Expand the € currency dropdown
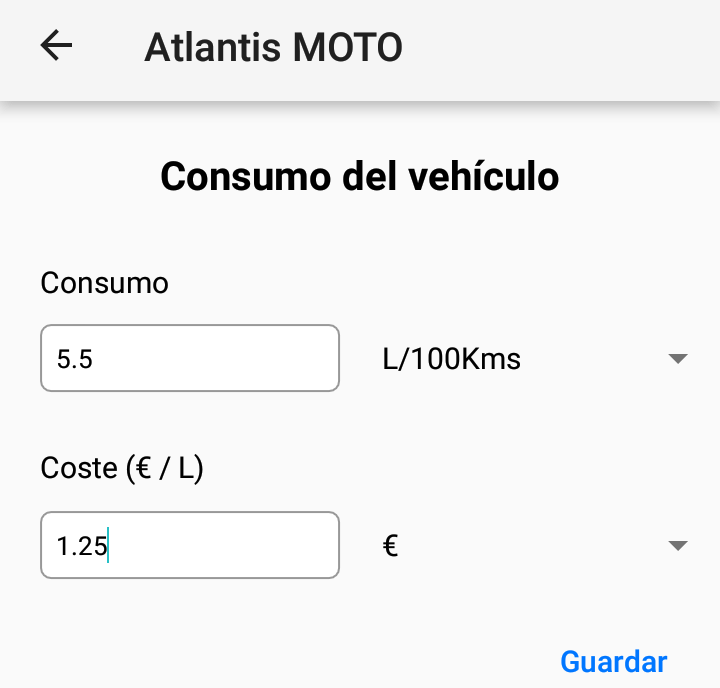720x688 pixels. pos(535,545)
